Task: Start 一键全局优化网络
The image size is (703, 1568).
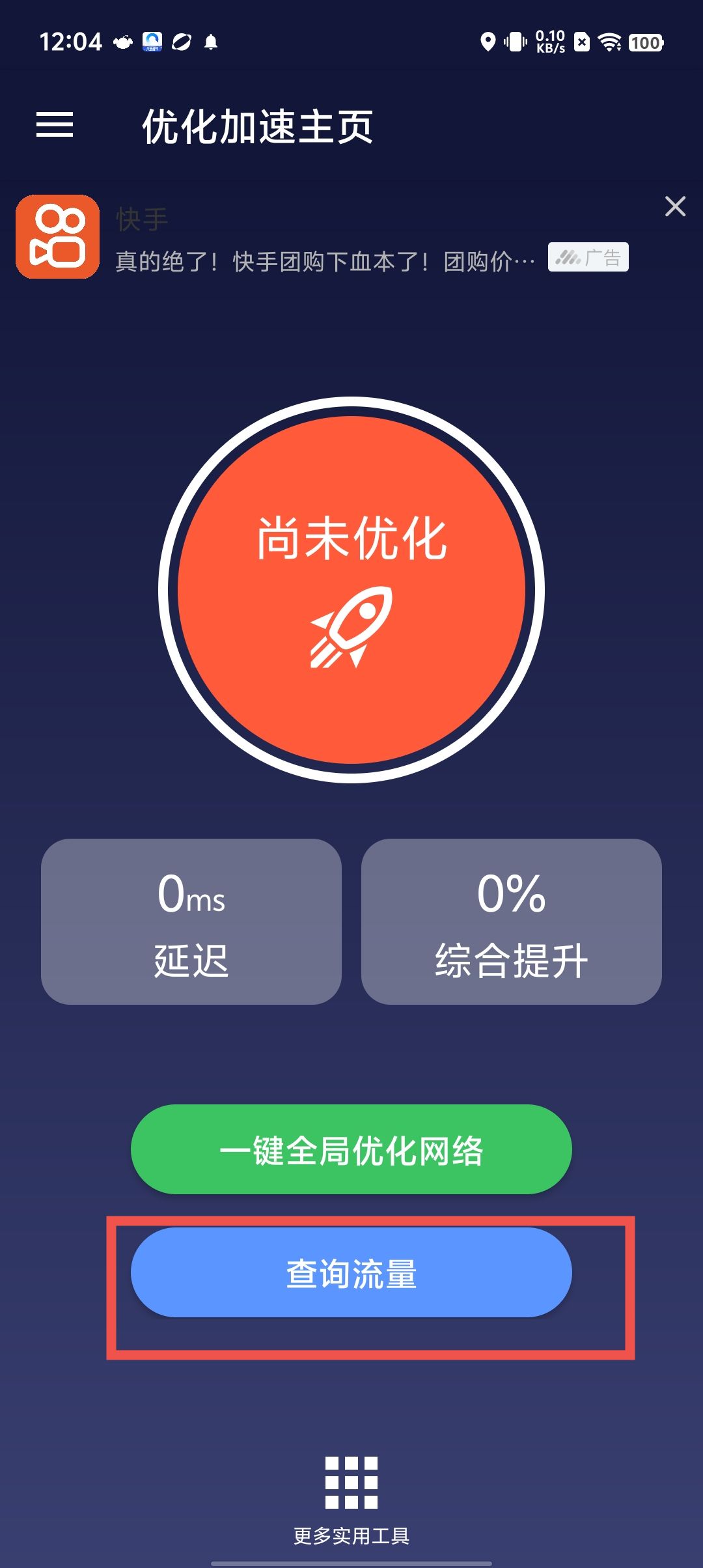Action: 351,1149
